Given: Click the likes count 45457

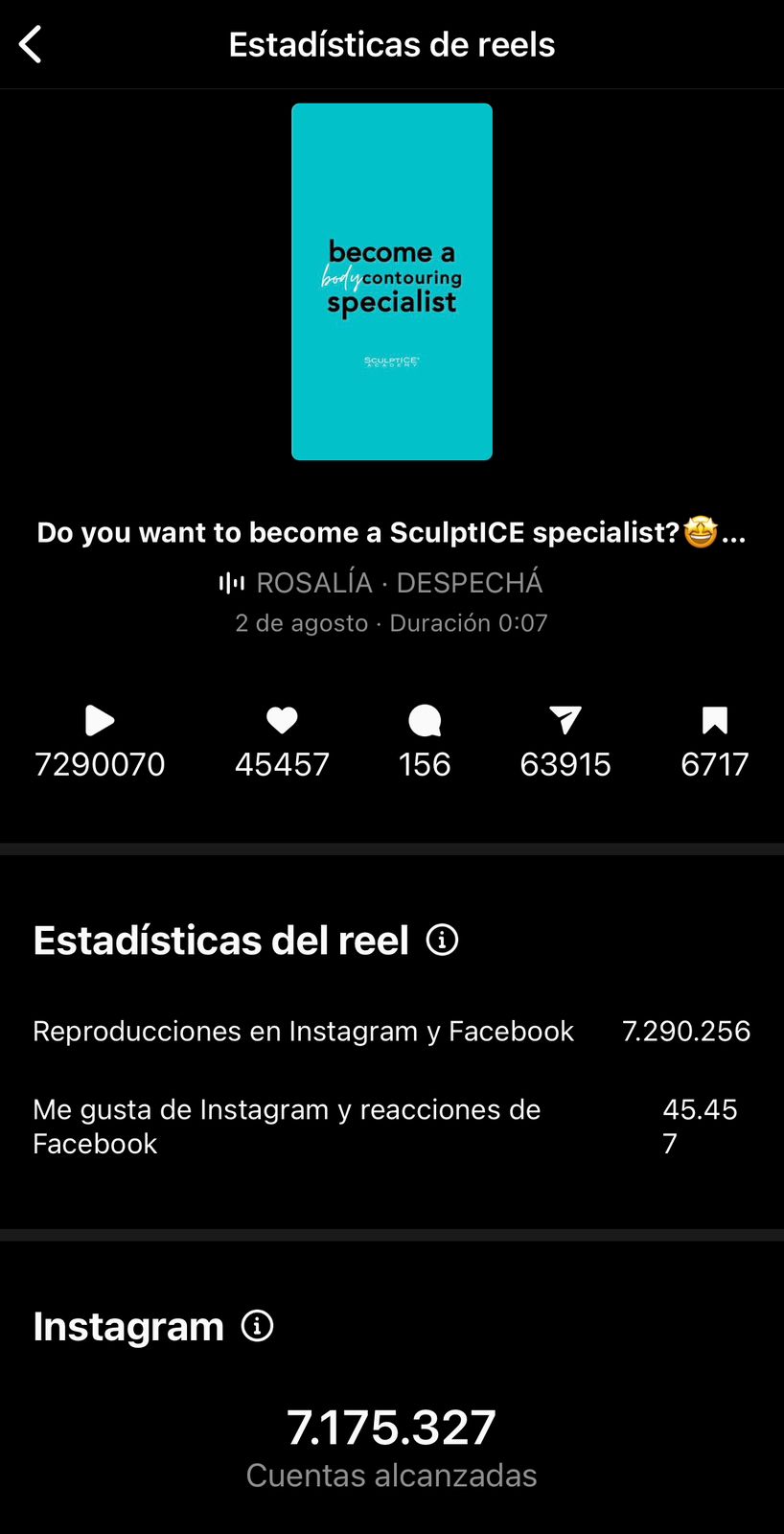Looking at the screenshot, I should point(282,764).
